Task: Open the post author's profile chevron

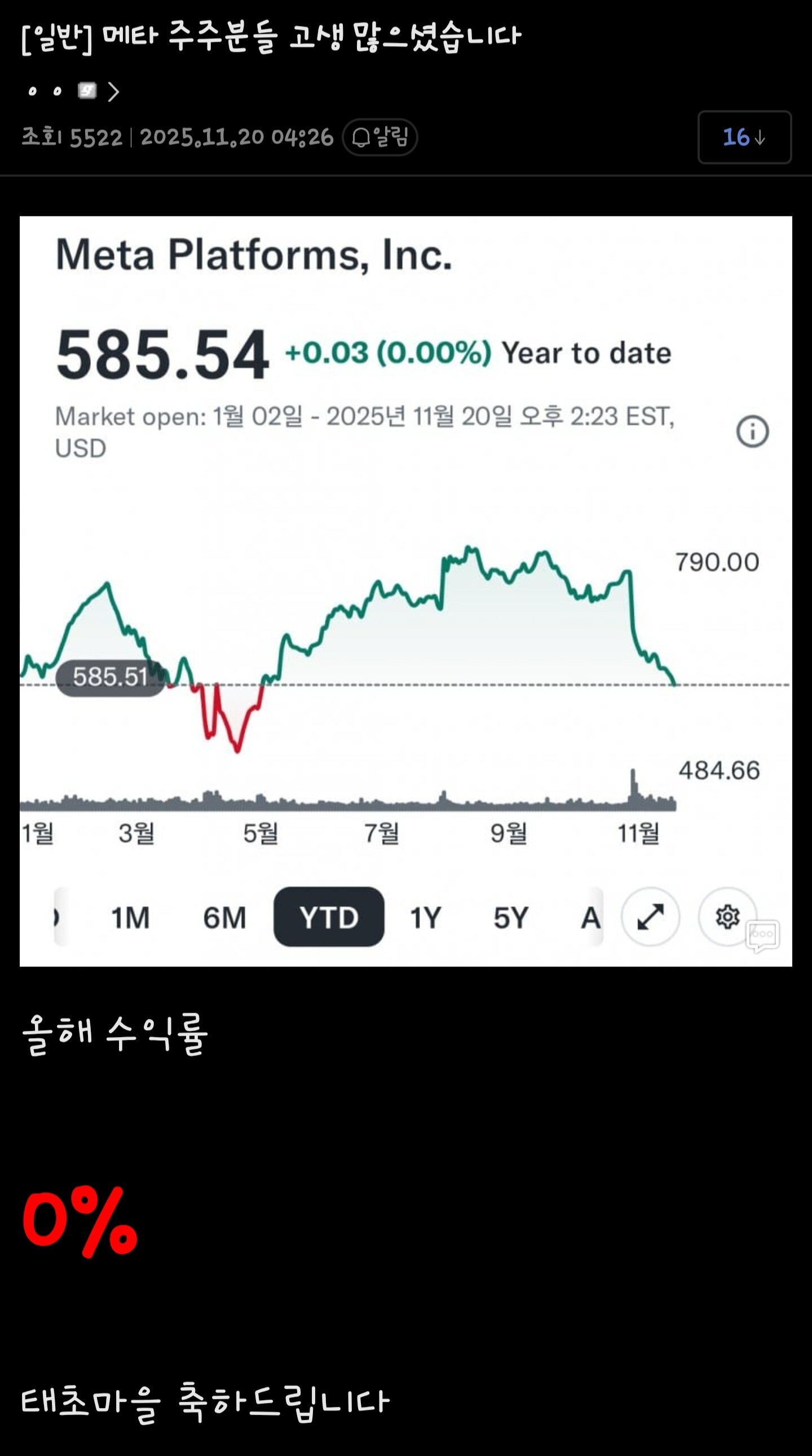Action: coord(113,91)
